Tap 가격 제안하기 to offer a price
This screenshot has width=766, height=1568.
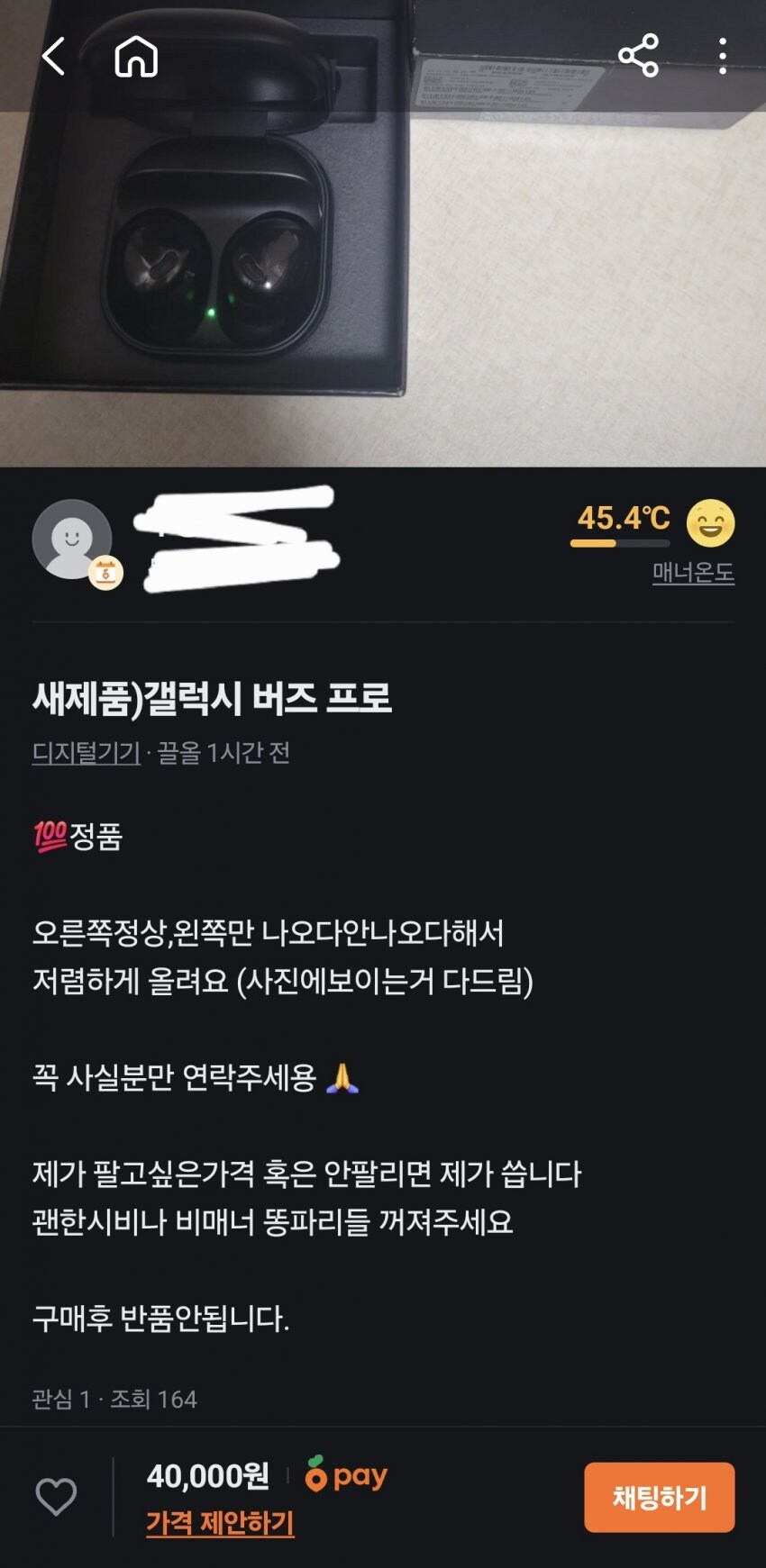point(221,1523)
